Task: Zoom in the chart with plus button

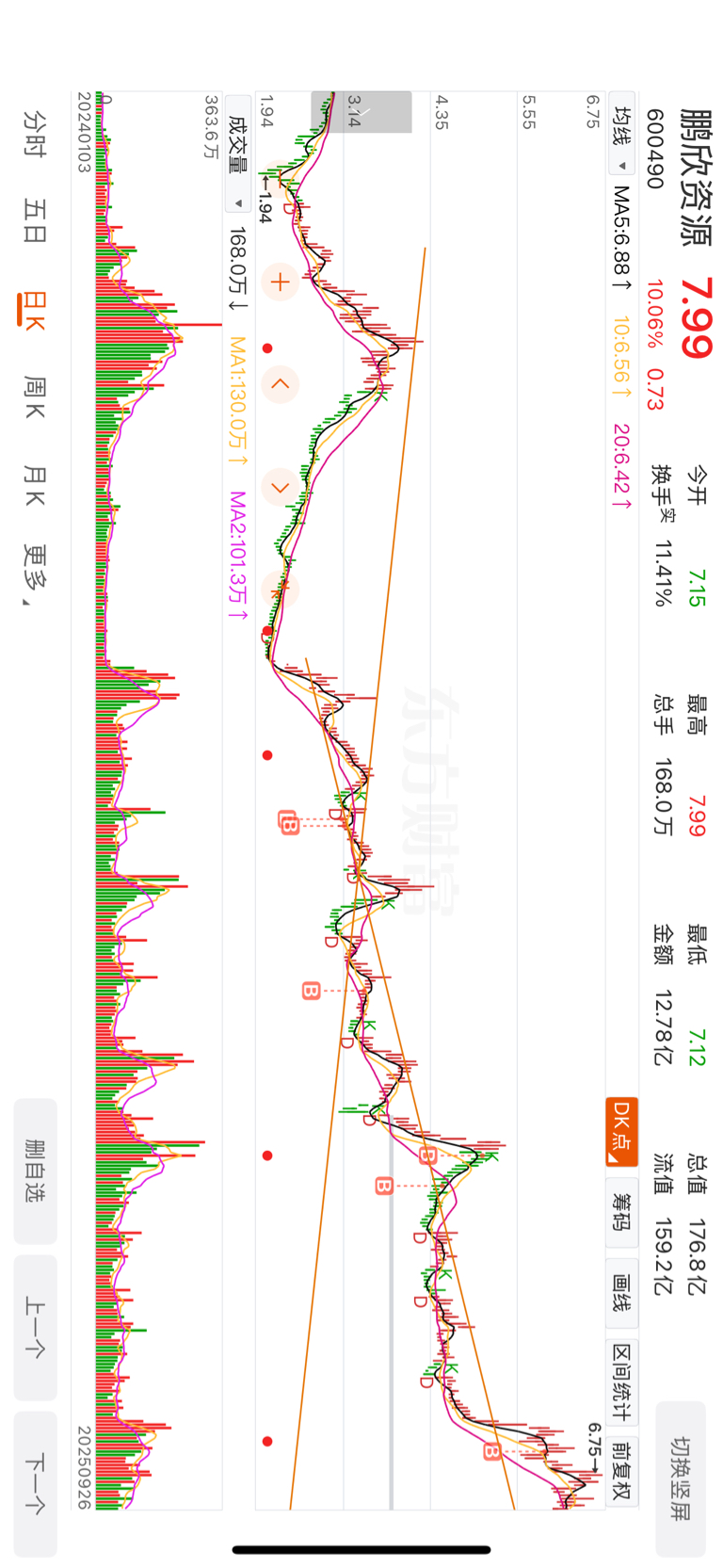Action: [280, 281]
